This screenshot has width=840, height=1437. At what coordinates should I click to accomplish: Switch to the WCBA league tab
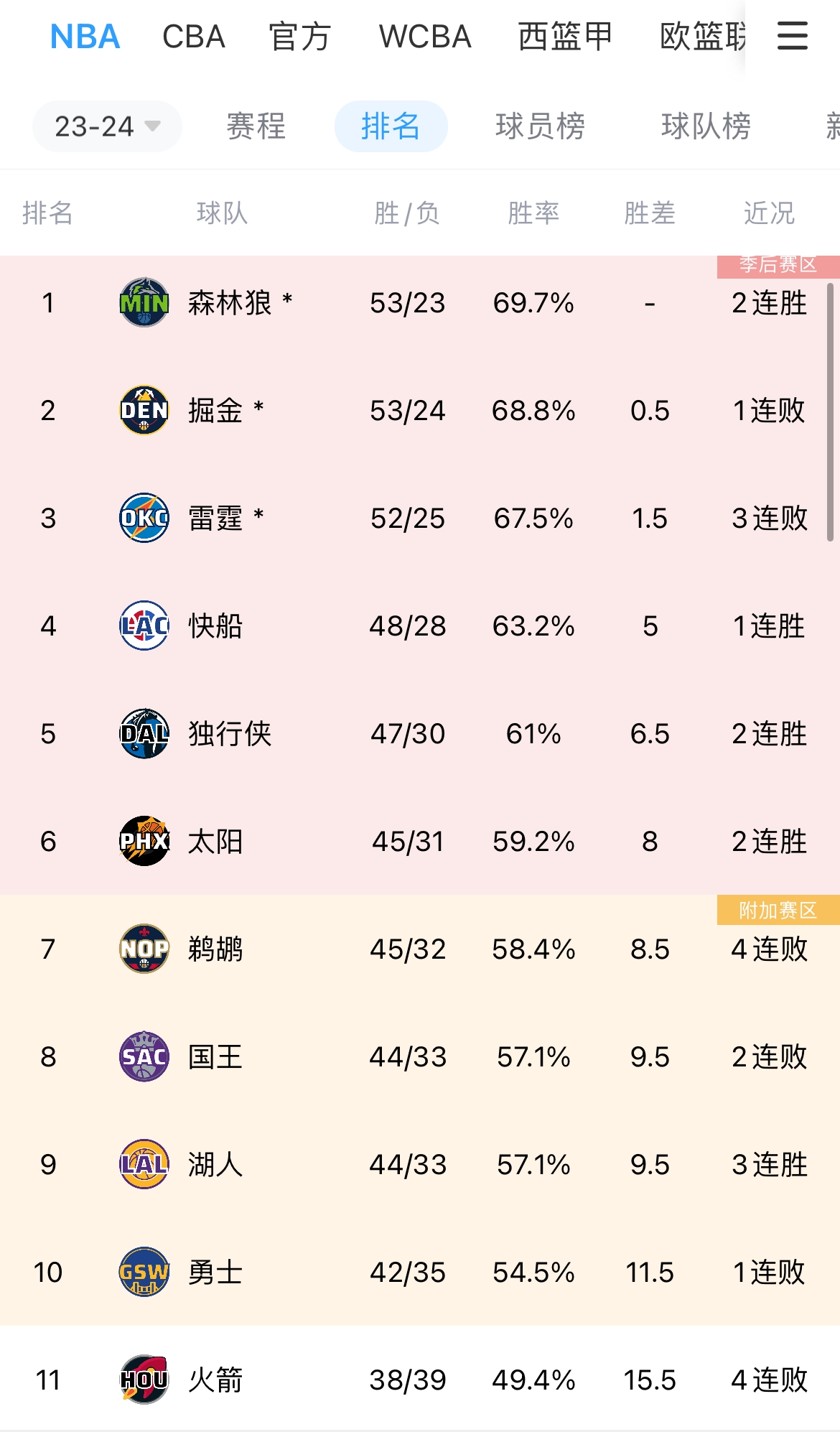pyautogui.click(x=424, y=37)
